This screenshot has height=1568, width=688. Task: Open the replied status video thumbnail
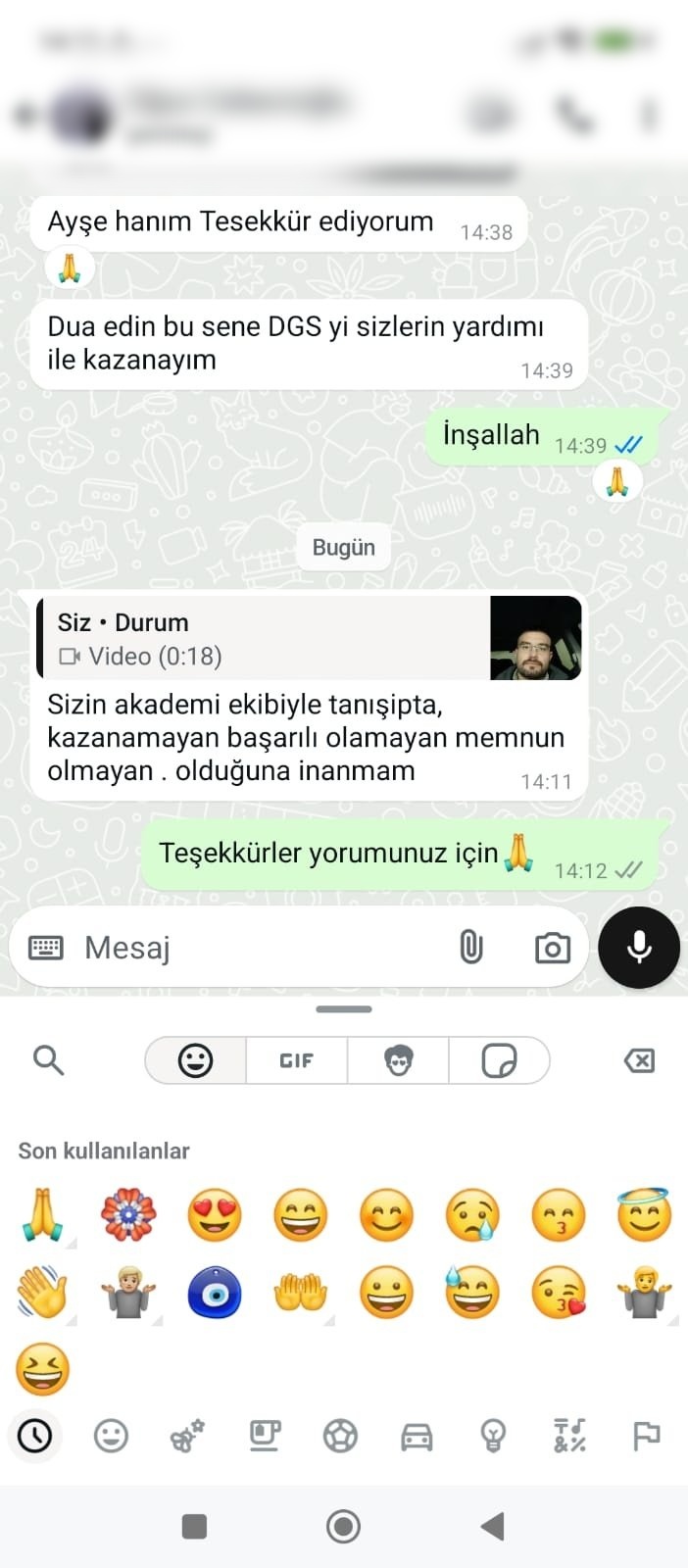pyautogui.click(x=536, y=638)
